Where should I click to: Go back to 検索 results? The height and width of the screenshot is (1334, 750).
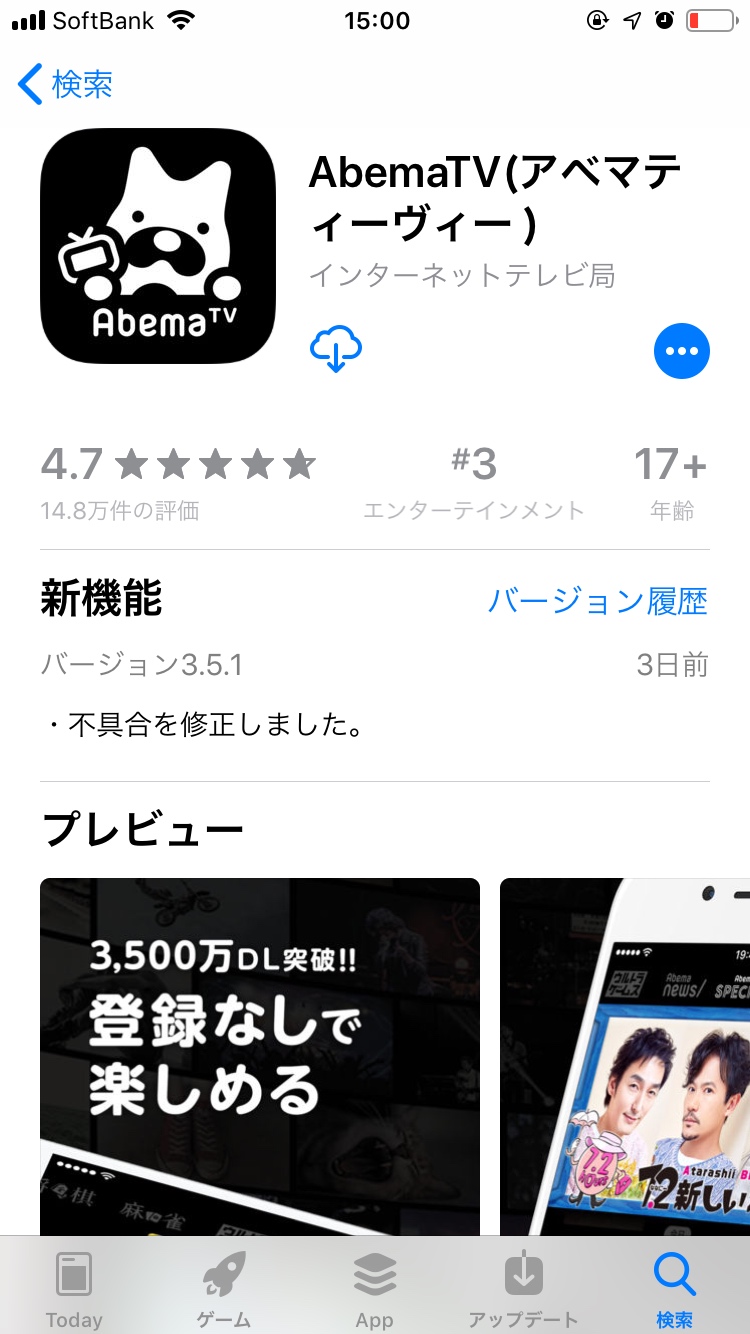point(66,85)
